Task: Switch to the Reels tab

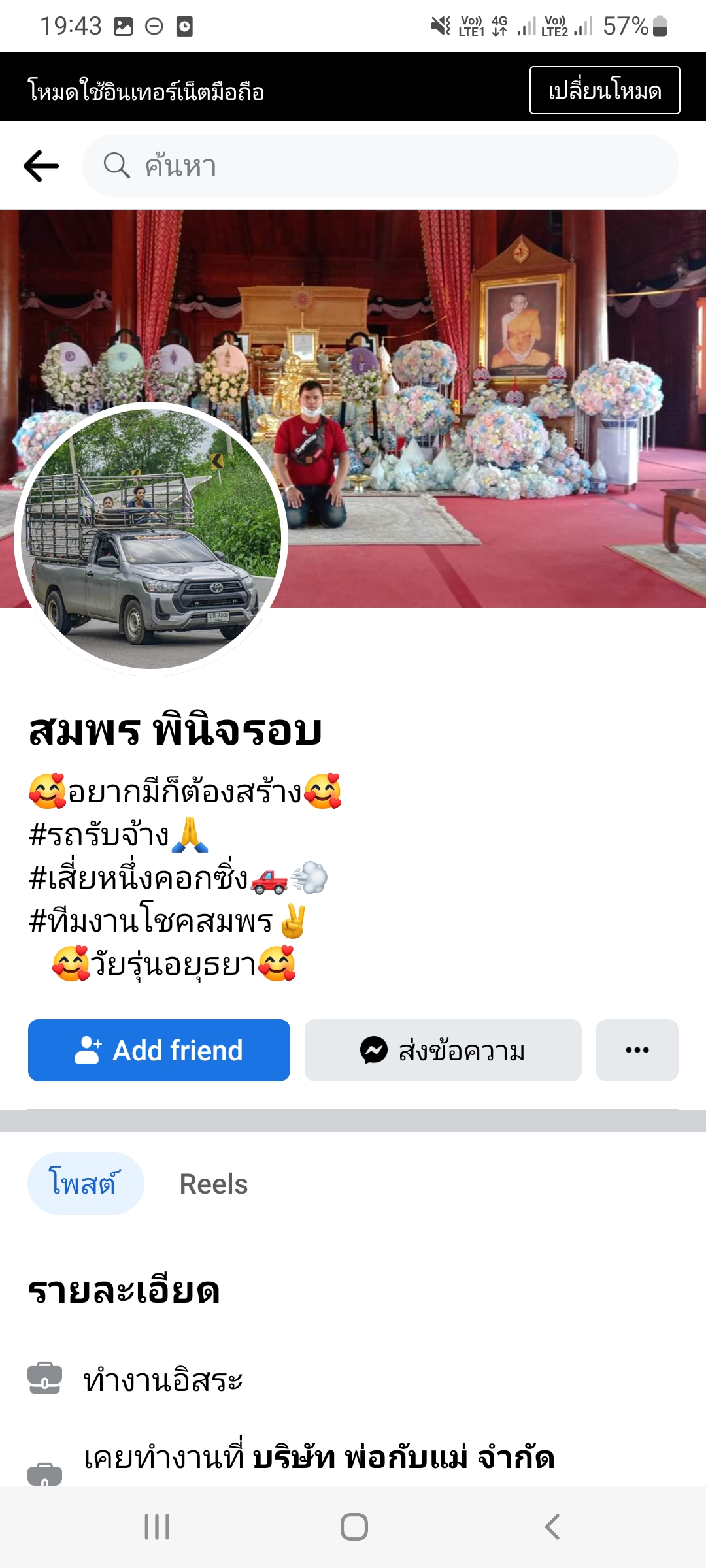Action: 214,1184
